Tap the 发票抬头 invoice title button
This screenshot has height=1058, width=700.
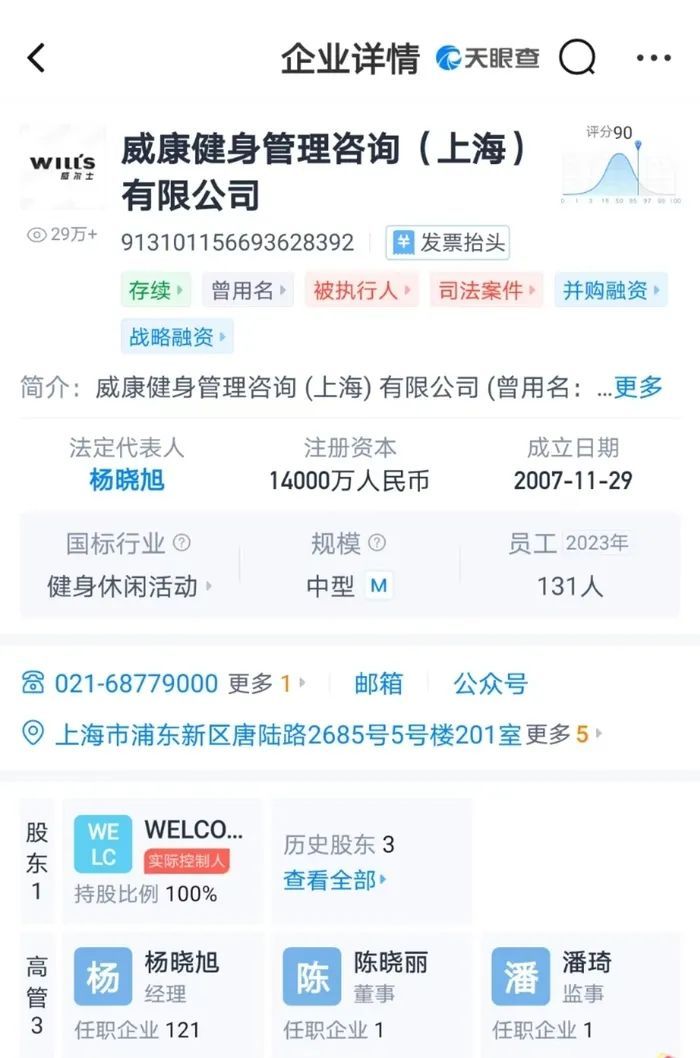(448, 242)
